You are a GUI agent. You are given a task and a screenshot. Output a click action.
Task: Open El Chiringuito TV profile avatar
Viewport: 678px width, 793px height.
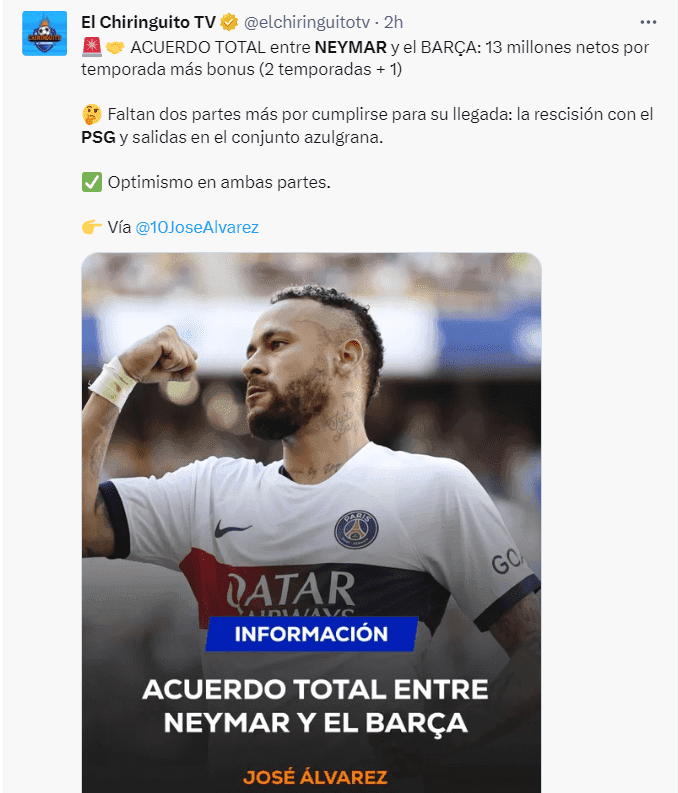point(44,33)
